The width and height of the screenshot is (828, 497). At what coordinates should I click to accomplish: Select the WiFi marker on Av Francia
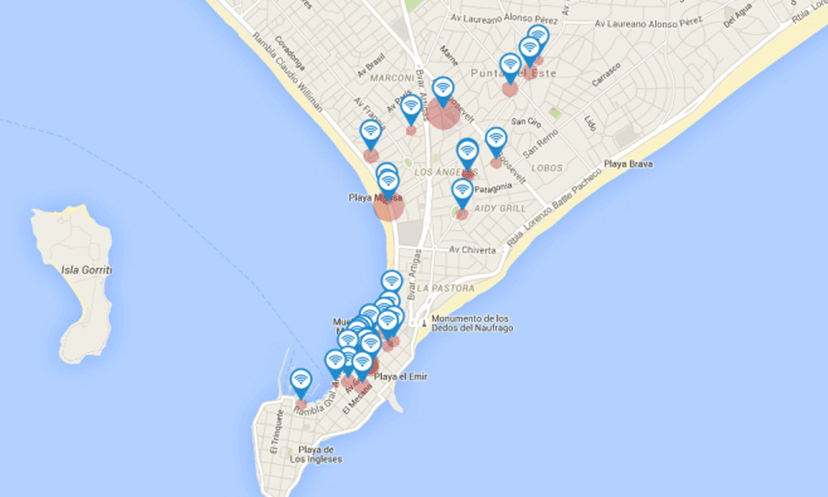click(370, 132)
